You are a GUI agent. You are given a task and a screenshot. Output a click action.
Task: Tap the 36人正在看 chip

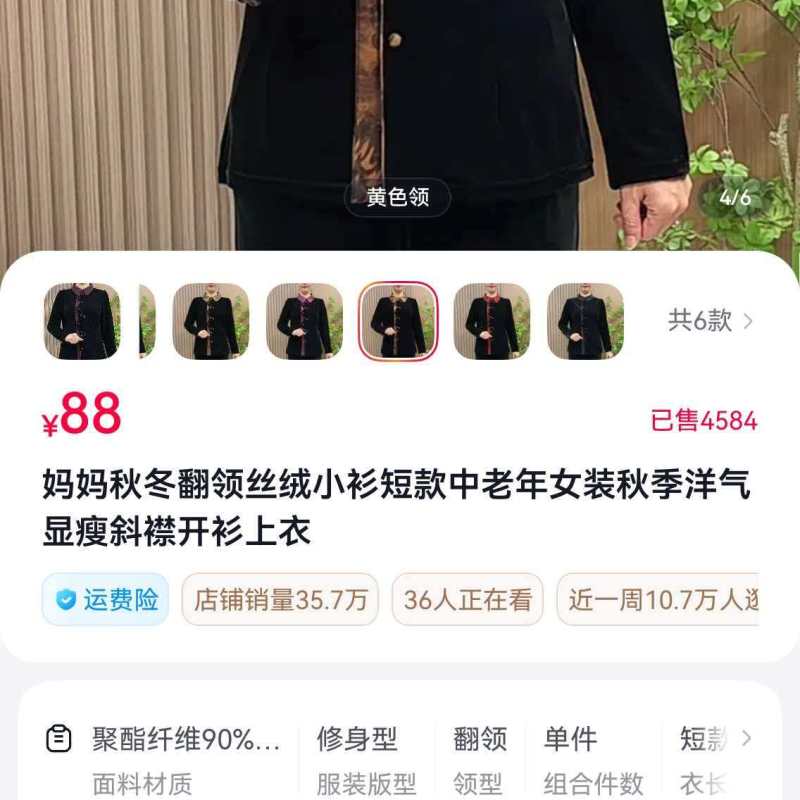click(467, 600)
